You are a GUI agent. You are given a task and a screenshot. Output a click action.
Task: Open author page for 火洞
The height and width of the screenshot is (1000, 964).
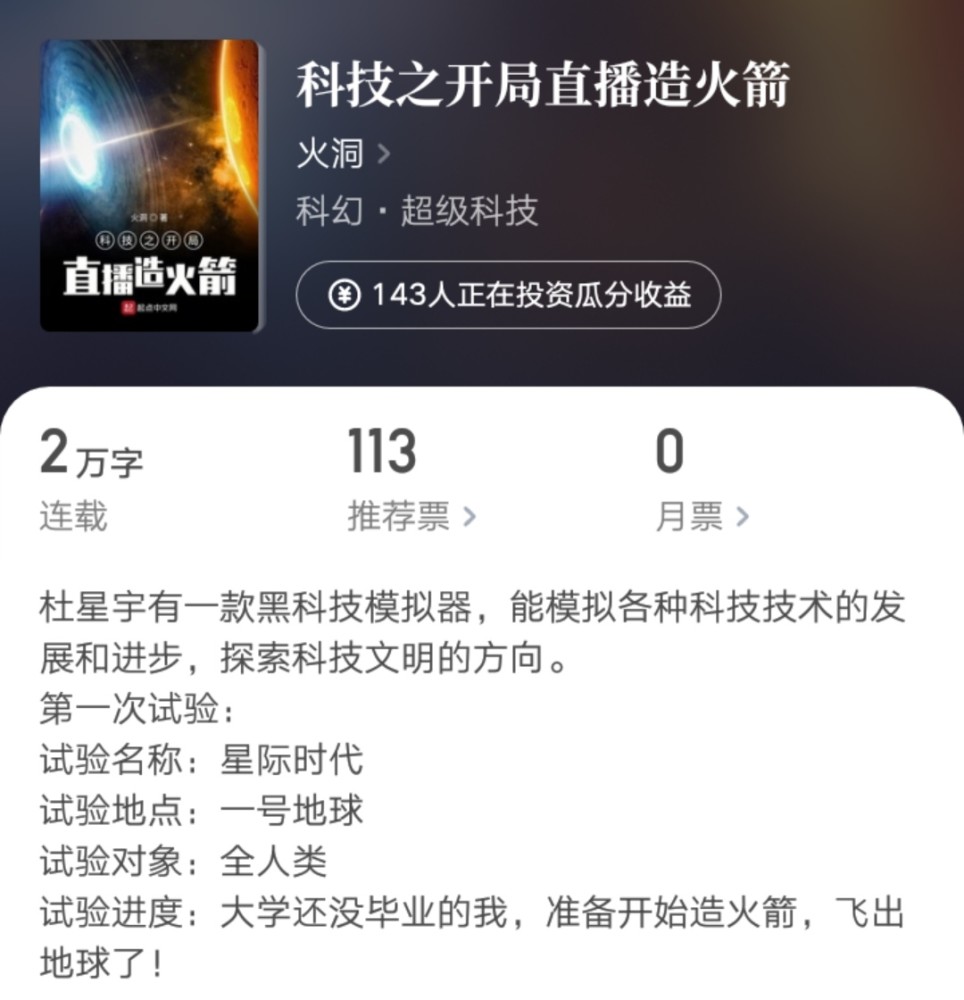coord(342,154)
